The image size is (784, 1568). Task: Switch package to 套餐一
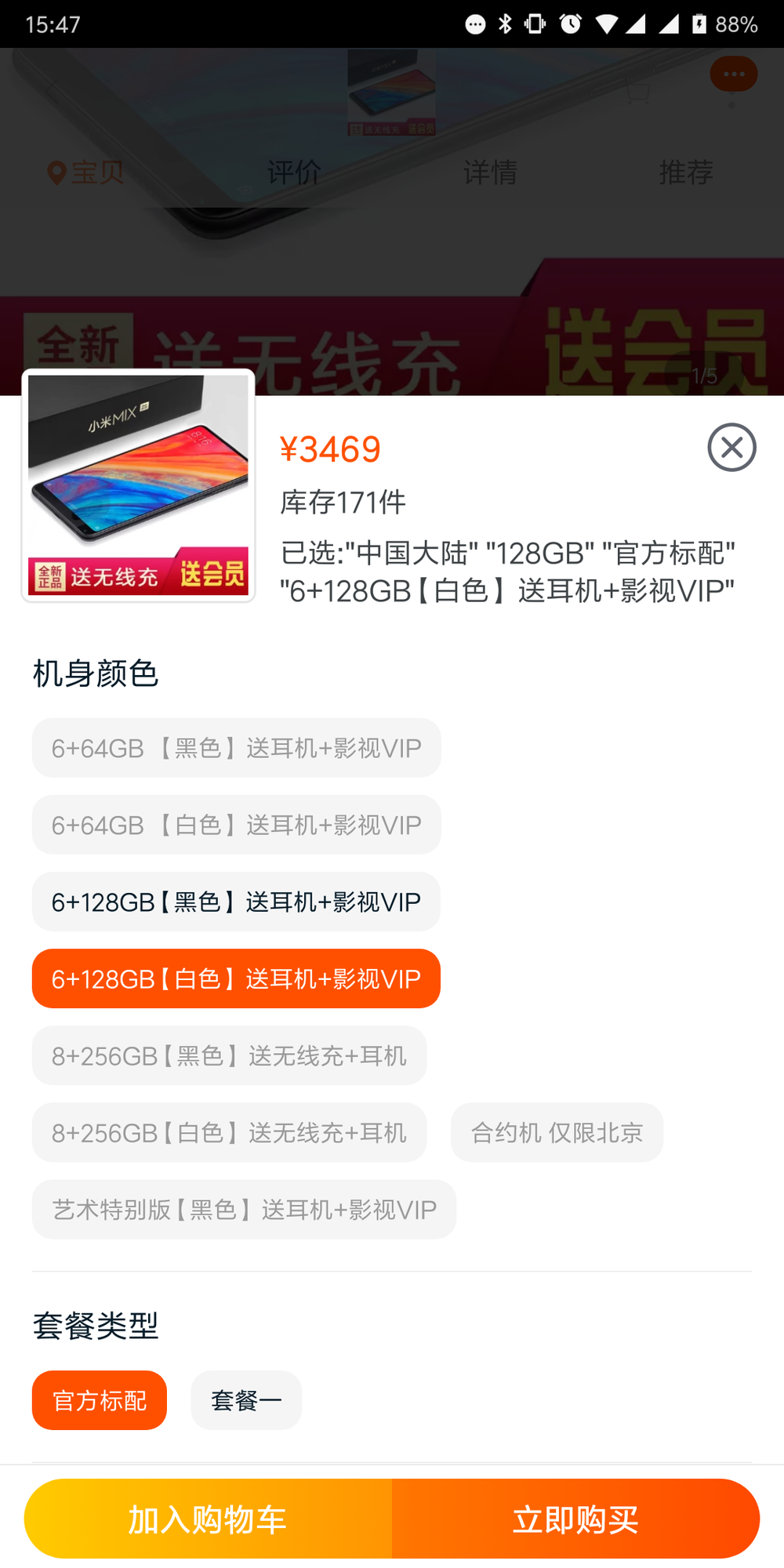click(246, 1400)
